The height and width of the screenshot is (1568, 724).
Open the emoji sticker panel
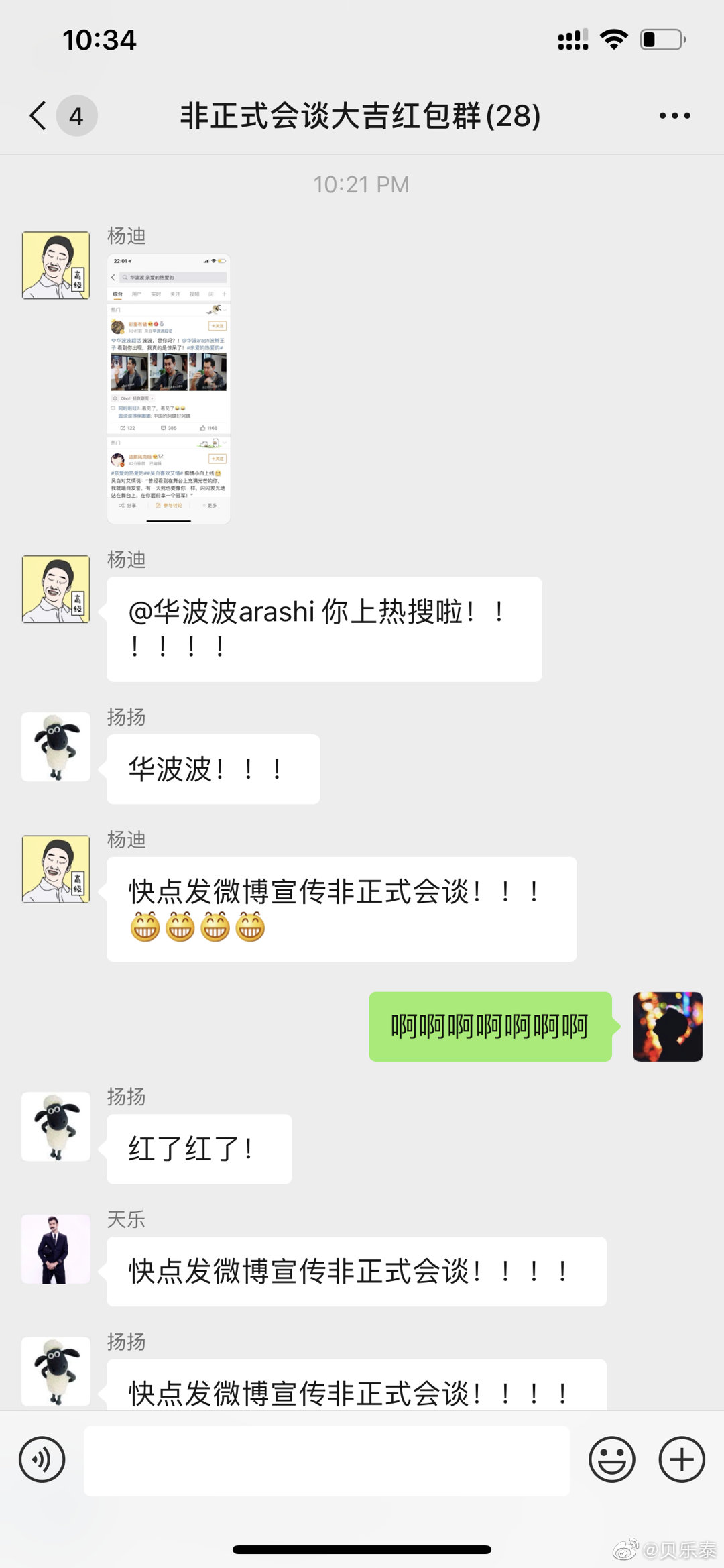(x=612, y=1459)
